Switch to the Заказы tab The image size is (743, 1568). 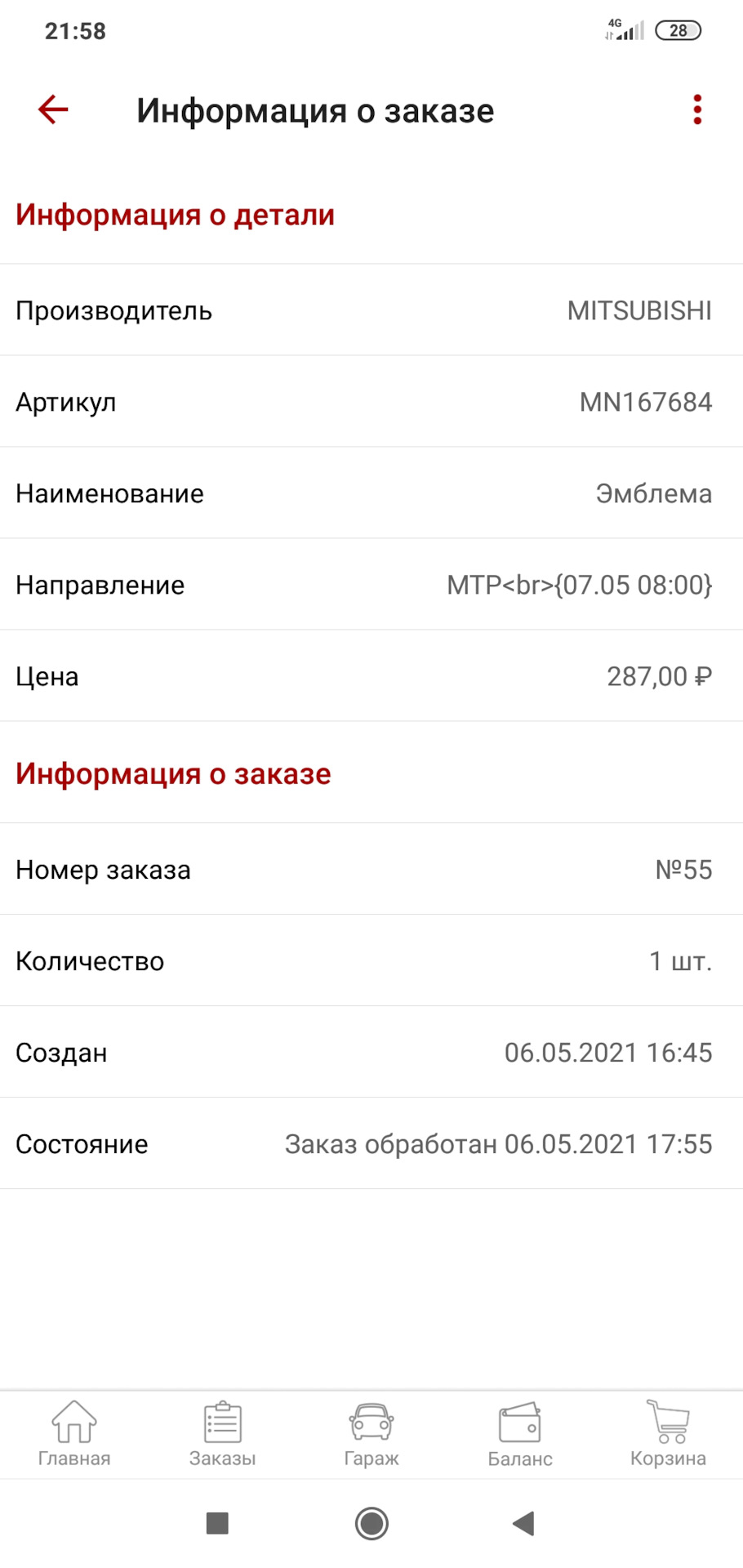coord(222,1435)
